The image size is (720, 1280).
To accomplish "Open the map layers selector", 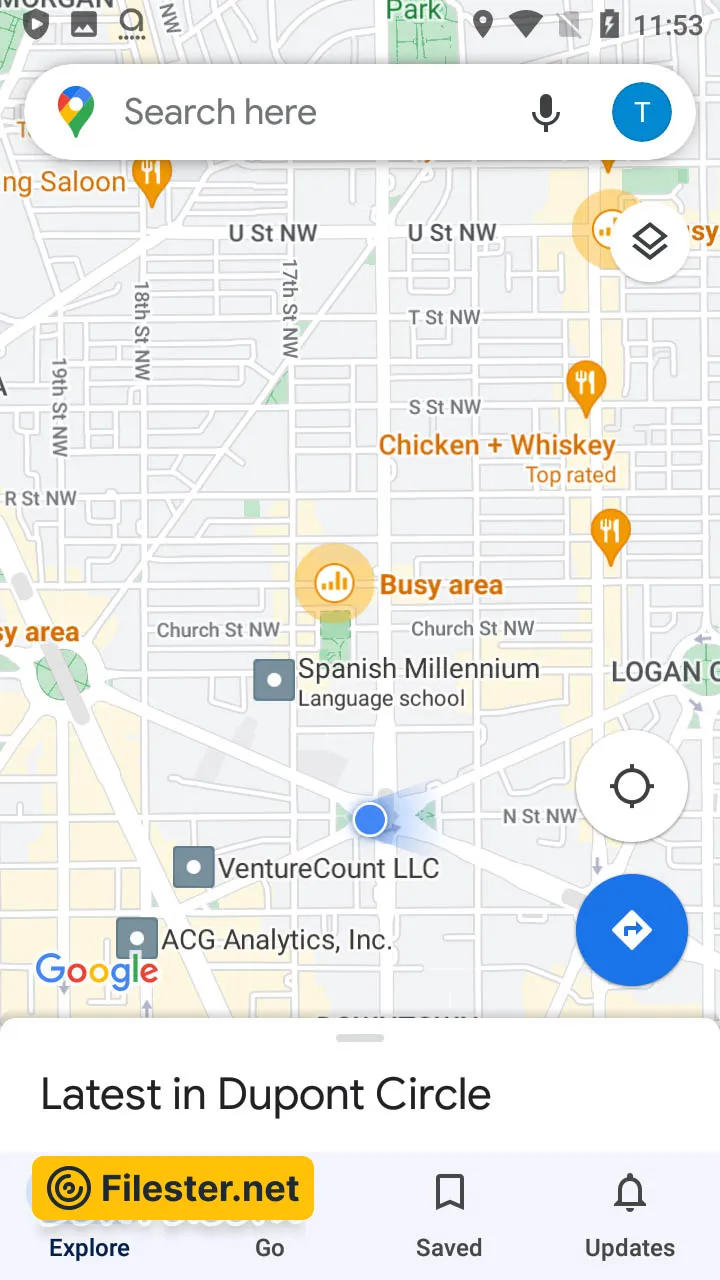I will click(x=650, y=241).
